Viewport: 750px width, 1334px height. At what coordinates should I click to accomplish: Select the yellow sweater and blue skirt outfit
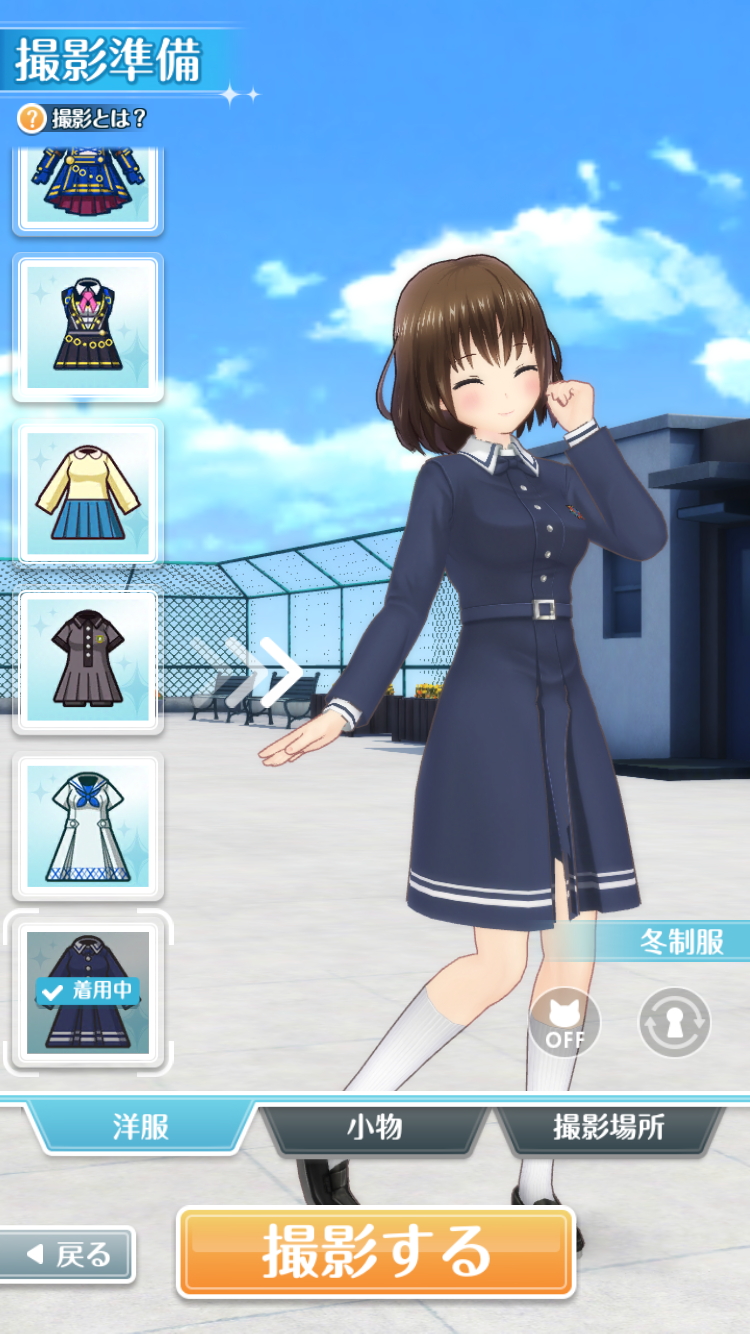(x=88, y=493)
